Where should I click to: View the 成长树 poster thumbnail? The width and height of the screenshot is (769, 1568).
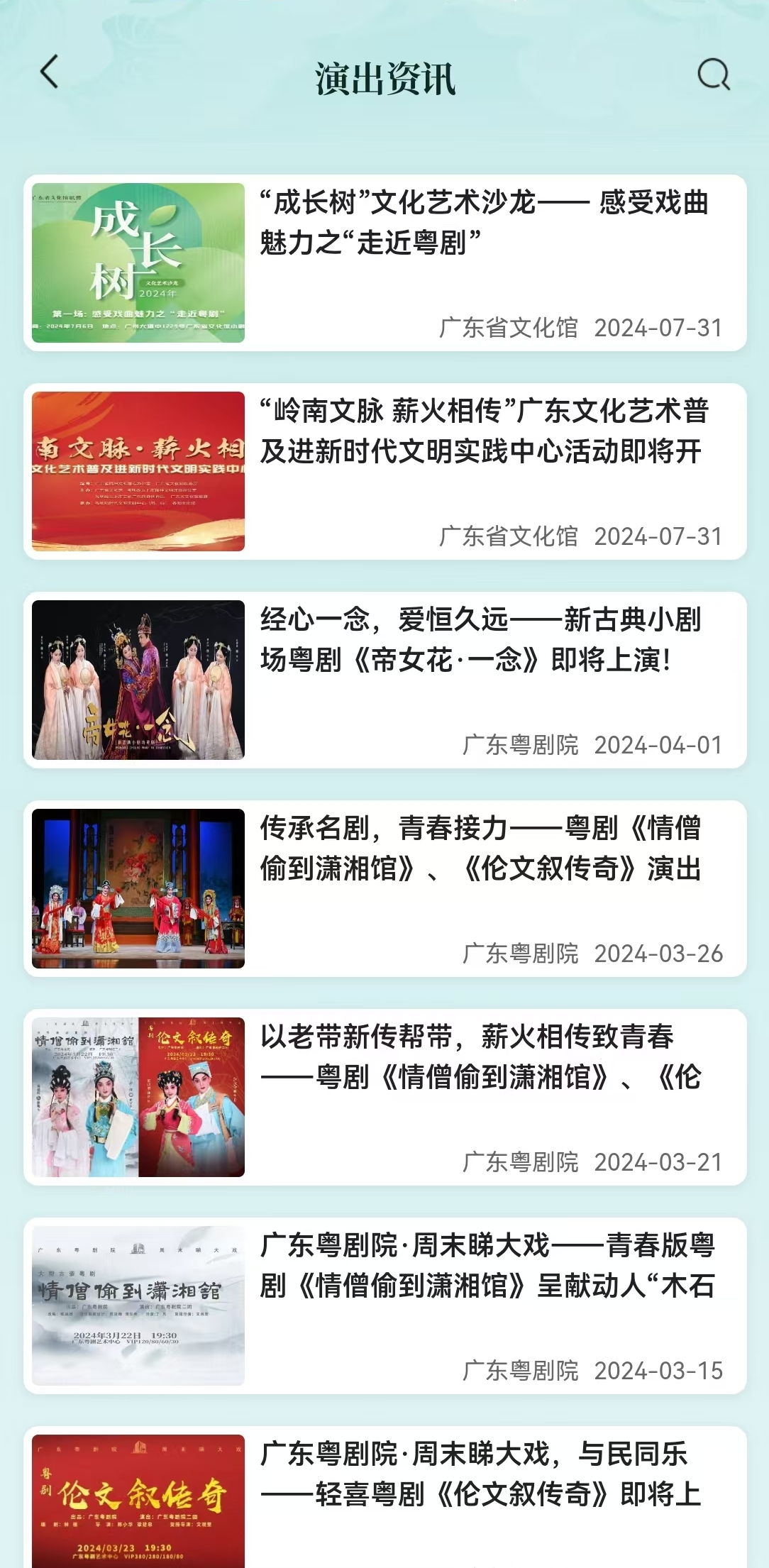click(135, 261)
